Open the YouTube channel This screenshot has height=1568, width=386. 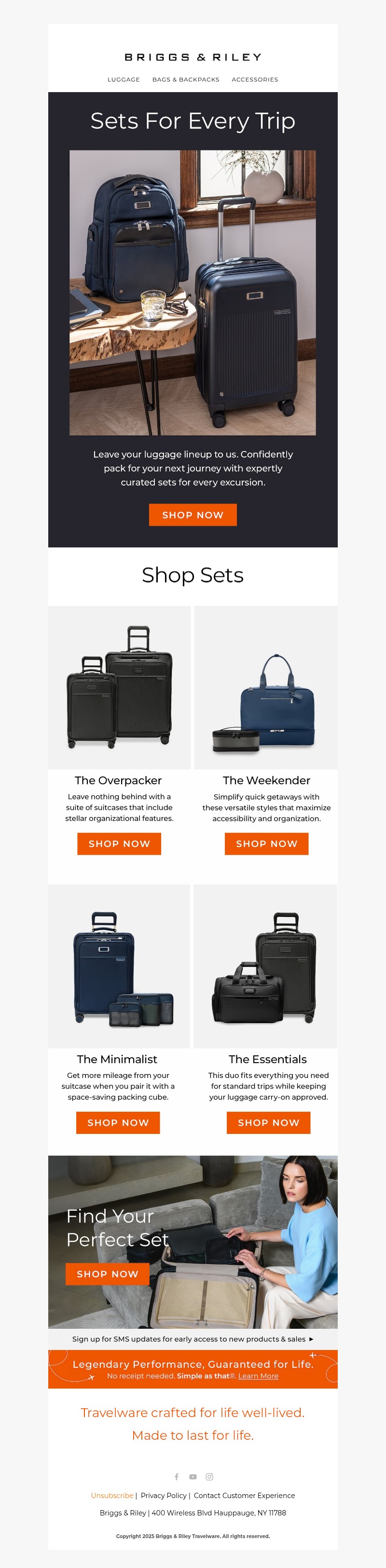193,1477
